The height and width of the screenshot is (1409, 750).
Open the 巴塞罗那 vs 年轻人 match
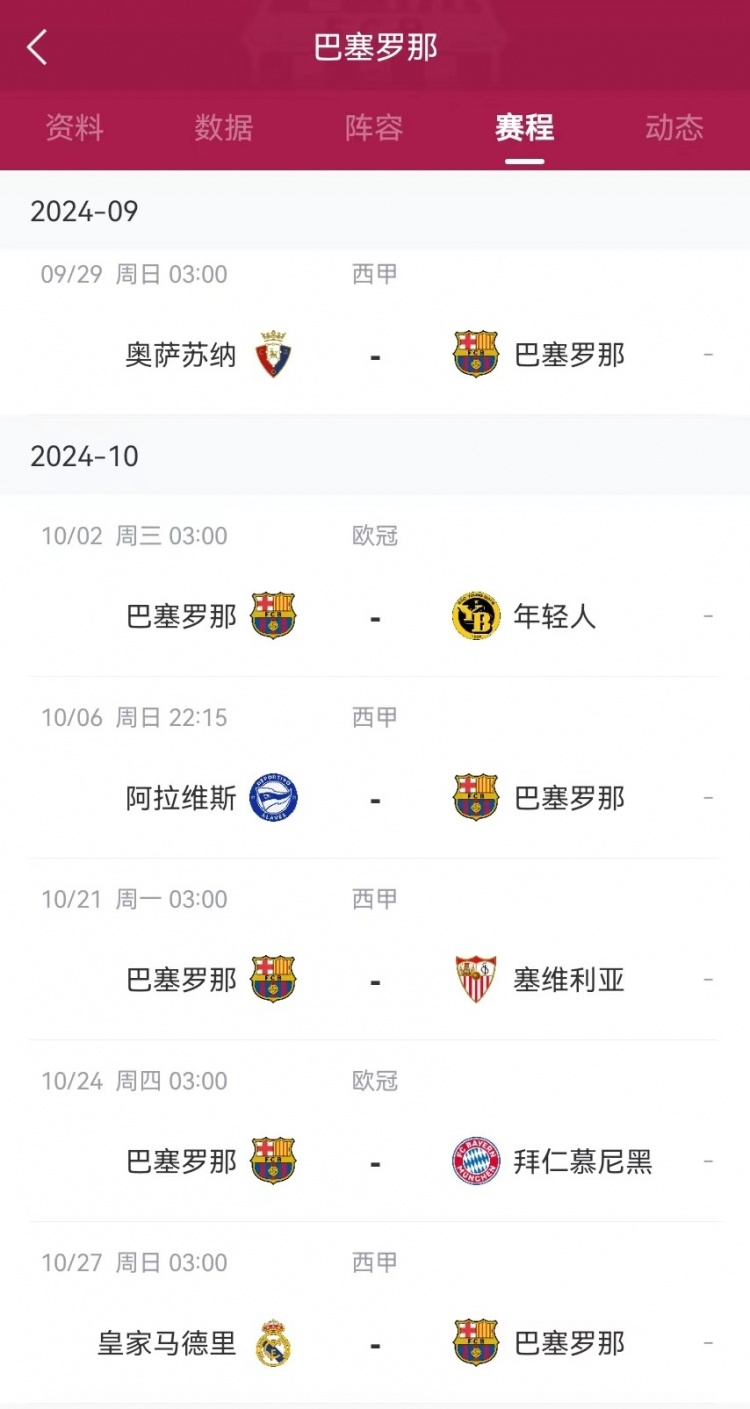[x=375, y=586]
